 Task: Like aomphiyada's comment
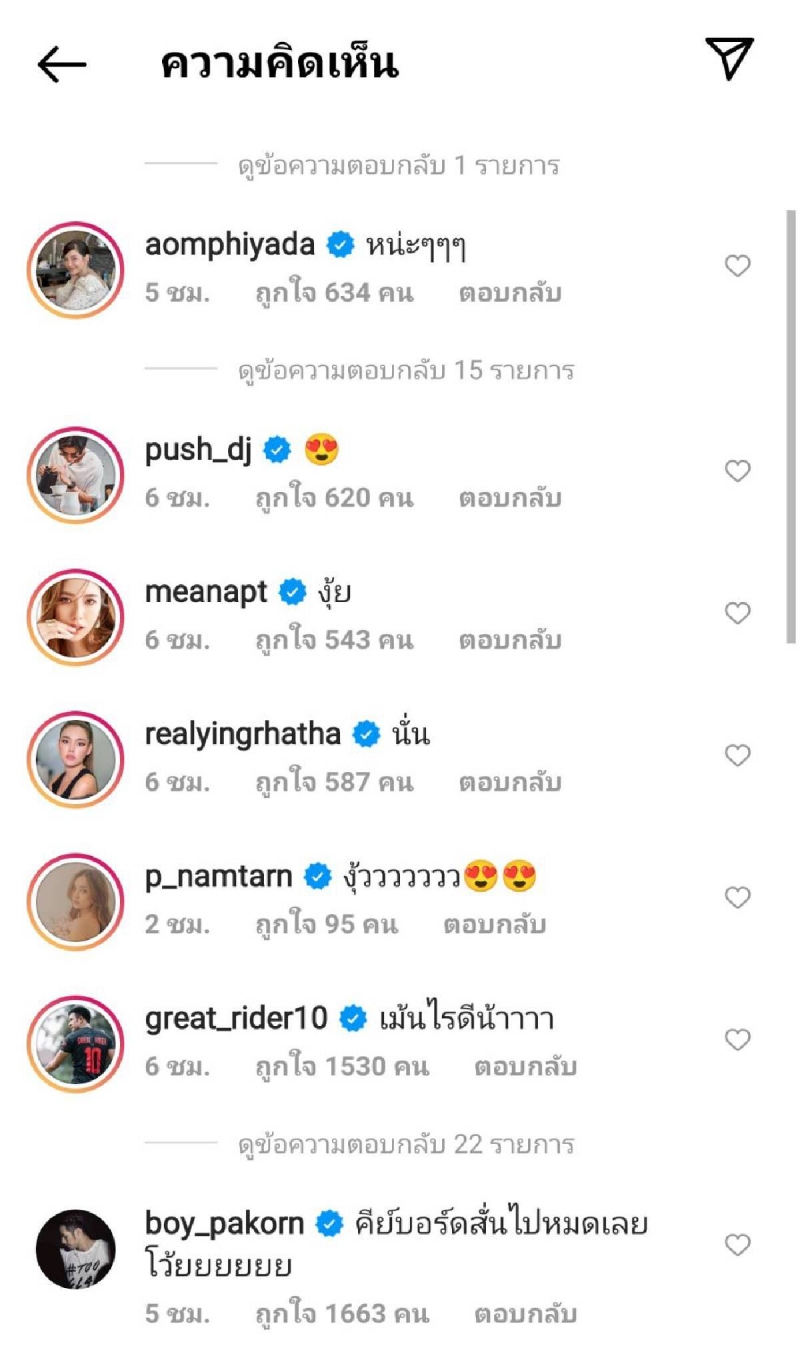coord(737,265)
